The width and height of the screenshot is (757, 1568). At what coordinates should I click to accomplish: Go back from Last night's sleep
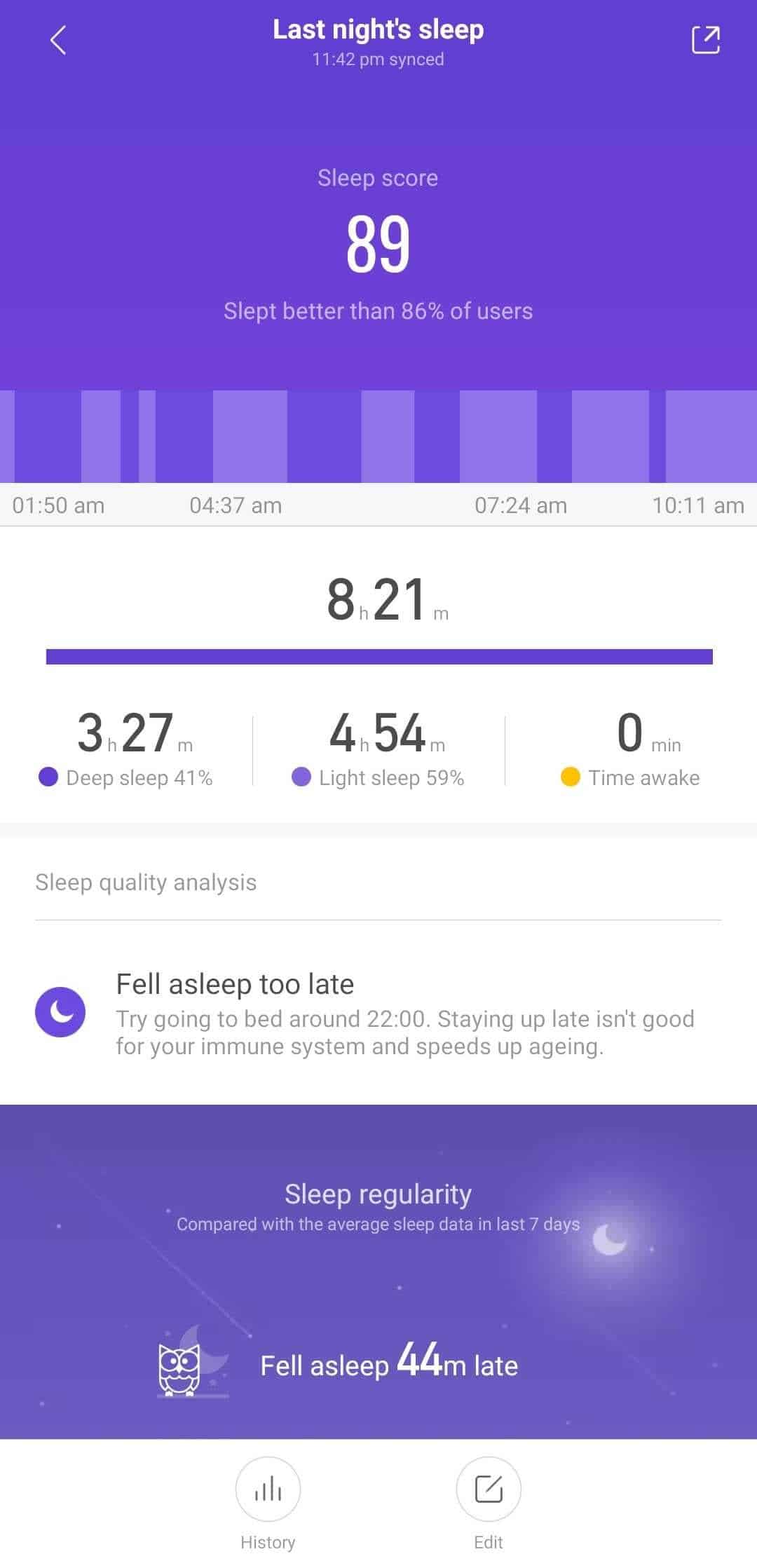58,40
